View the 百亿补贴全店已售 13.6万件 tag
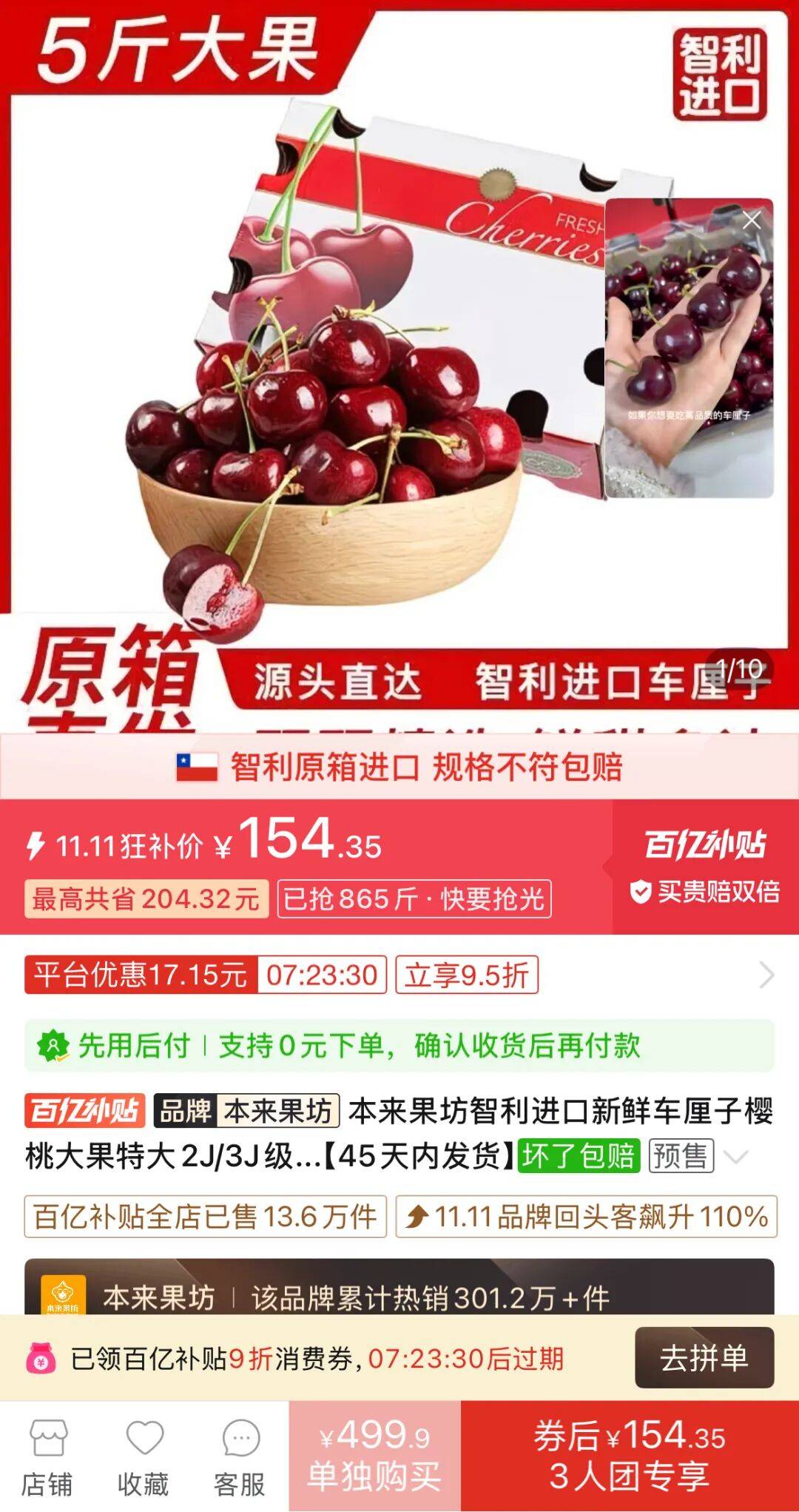Viewport: 799px width, 1512px height. click(x=206, y=1216)
